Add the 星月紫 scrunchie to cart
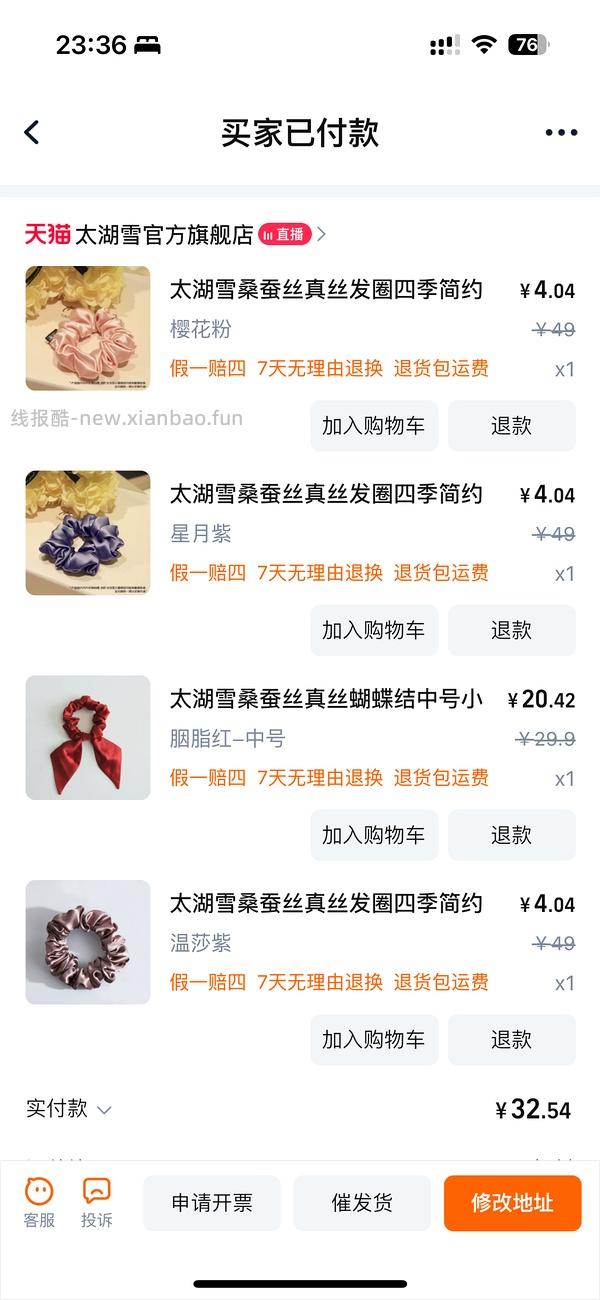The height and width of the screenshot is (1300, 600). pos(374,630)
